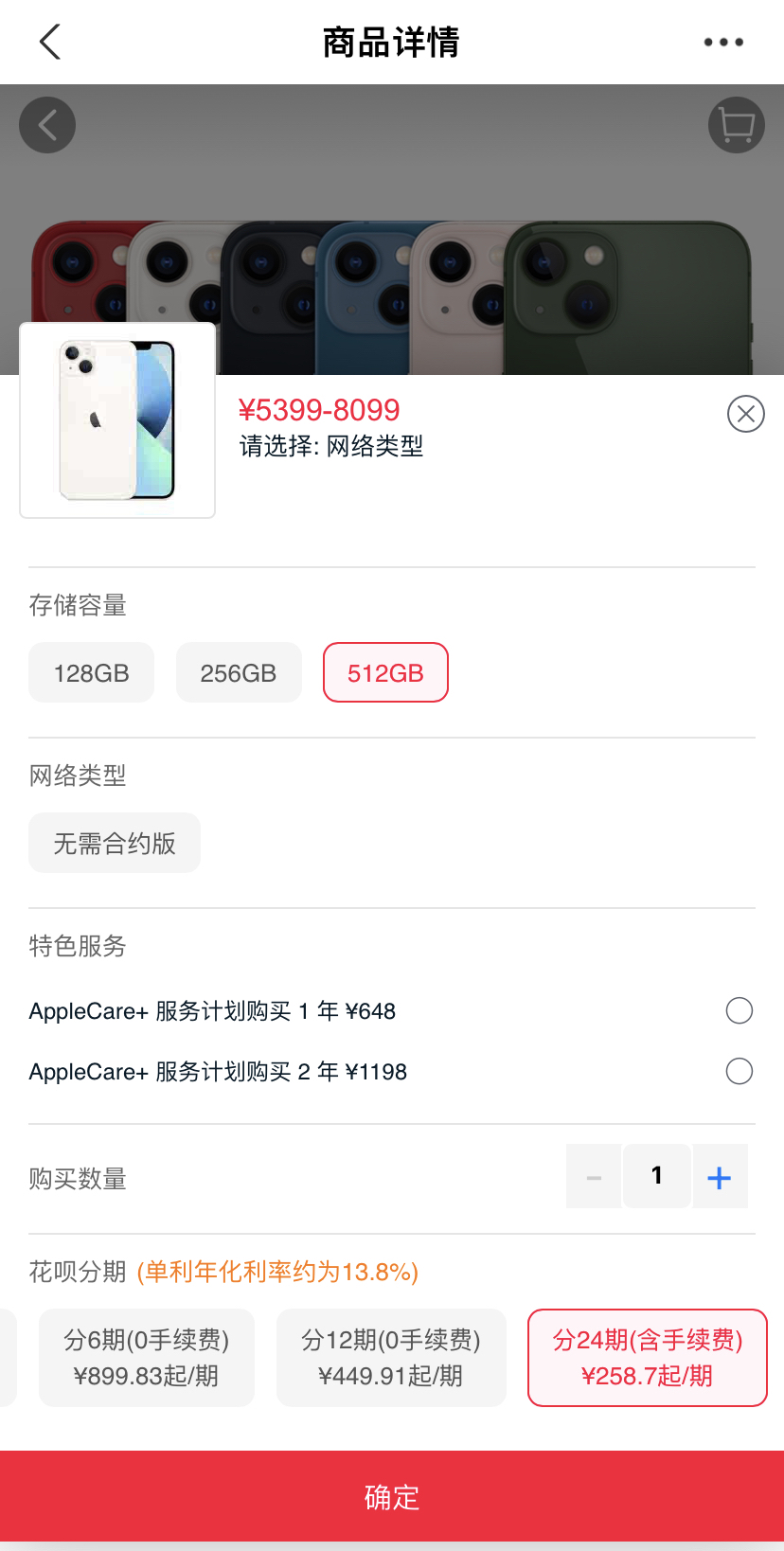Open the three-dot overflow menu
The width and height of the screenshot is (784, 1551).
pos(723,42)
